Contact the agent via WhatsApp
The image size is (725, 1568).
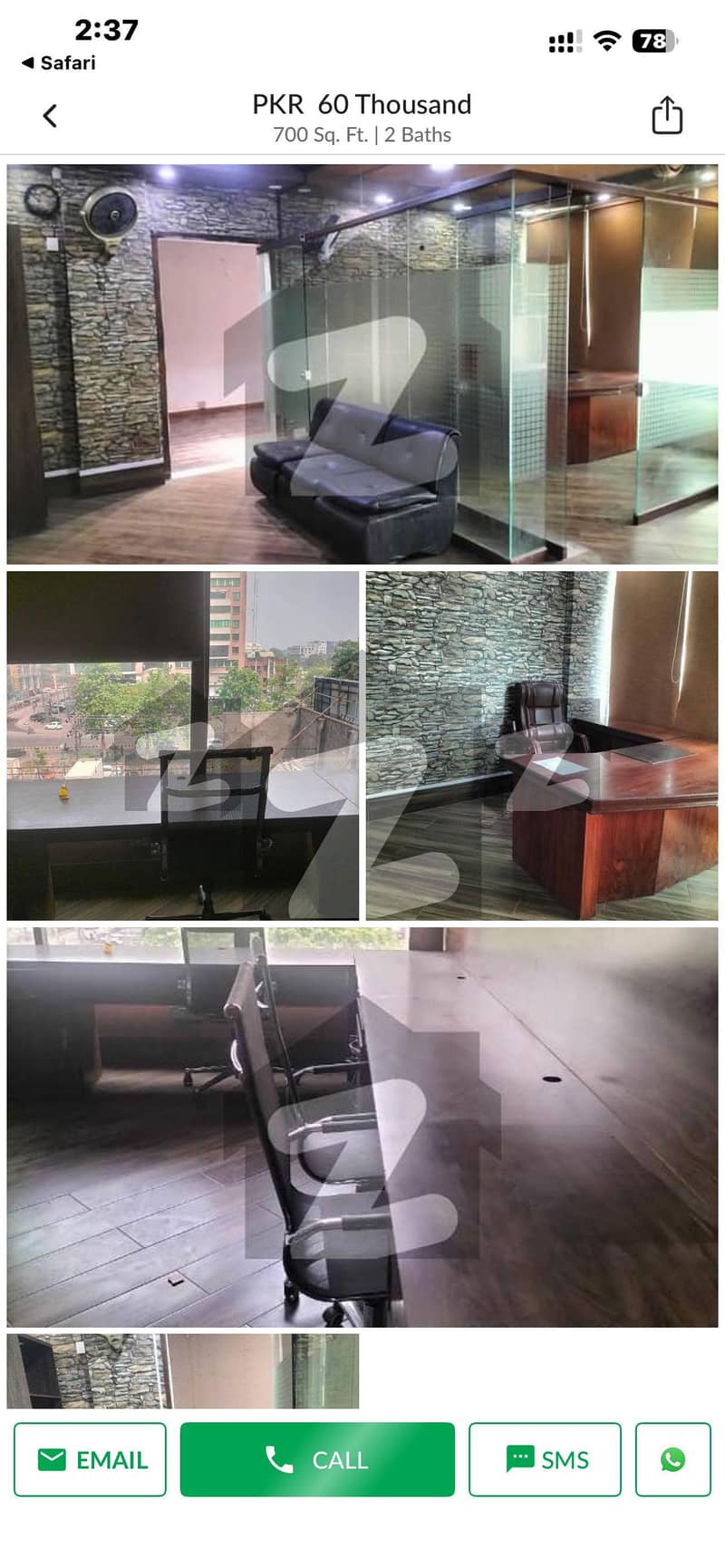(x=672, y=1459)
